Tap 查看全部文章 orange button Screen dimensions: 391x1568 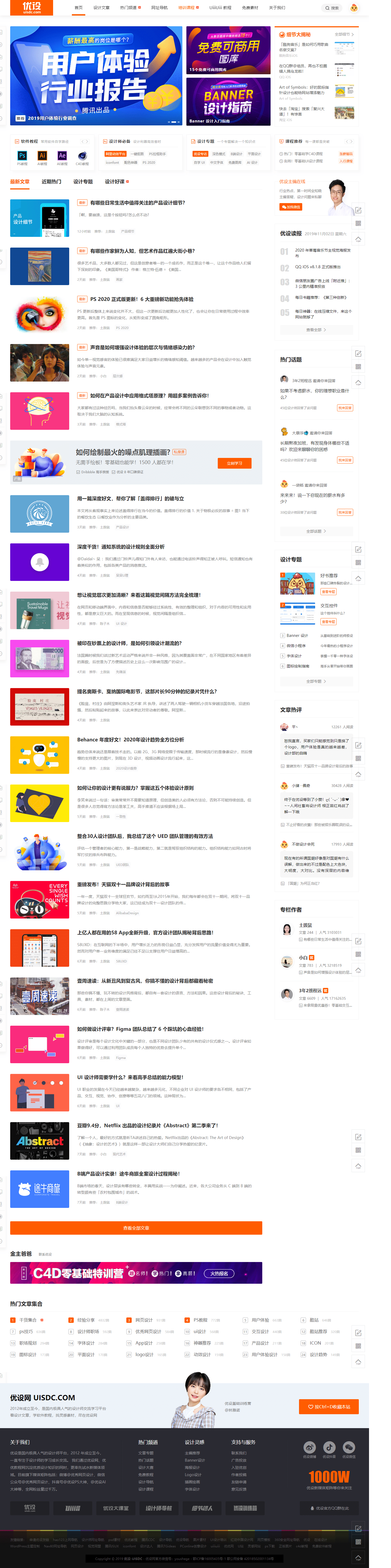(136, 1228)
